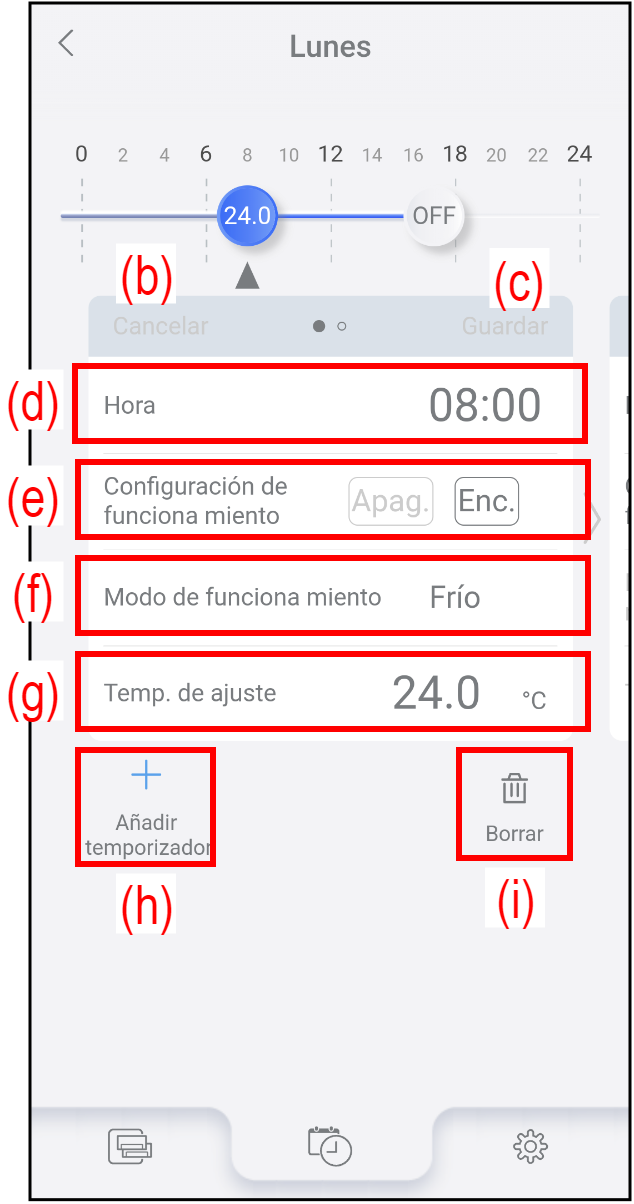
Task: Open the schedule tab in bottom bar
Action: tap(330, 1146)
